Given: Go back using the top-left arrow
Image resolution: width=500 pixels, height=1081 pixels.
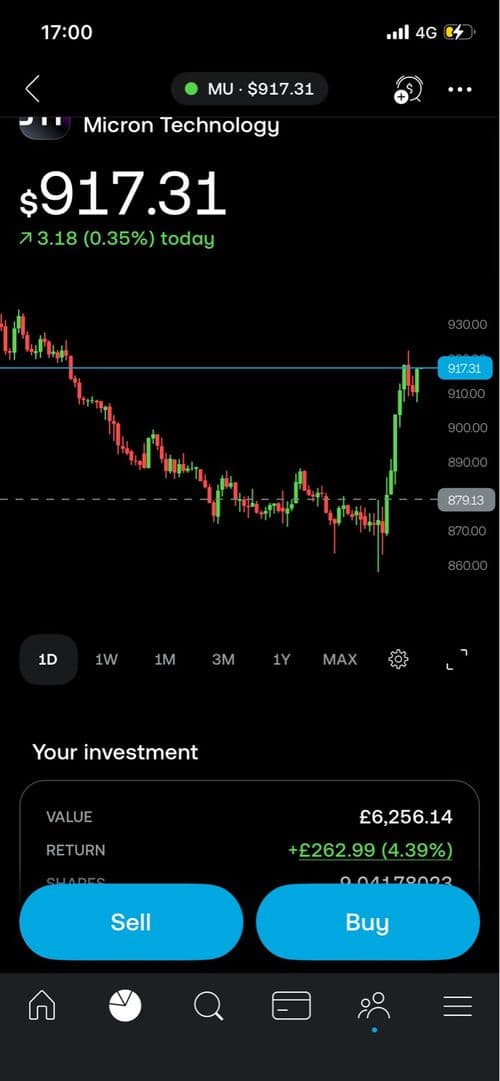Looking at the screenshot, I should pos(32,89).
